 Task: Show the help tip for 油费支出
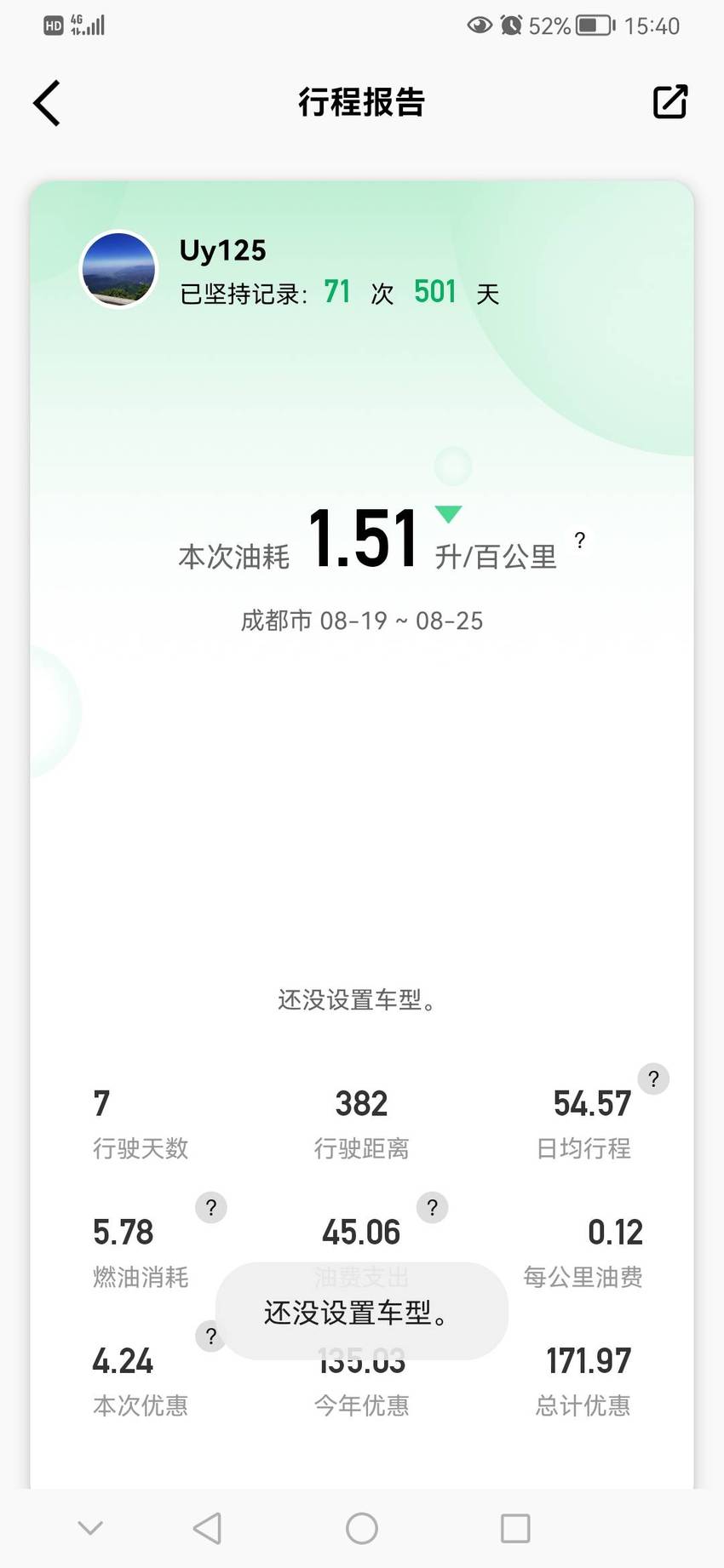point(432,1207)
